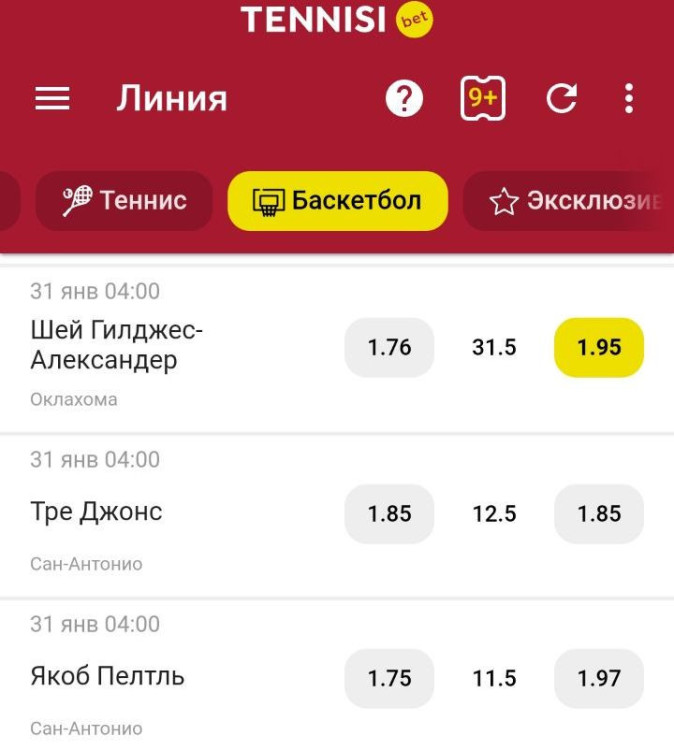Pick odds 1.76 for Шей Гилджес-Александер
Viewport: 674px width, 750px height.
click(389, 347)
